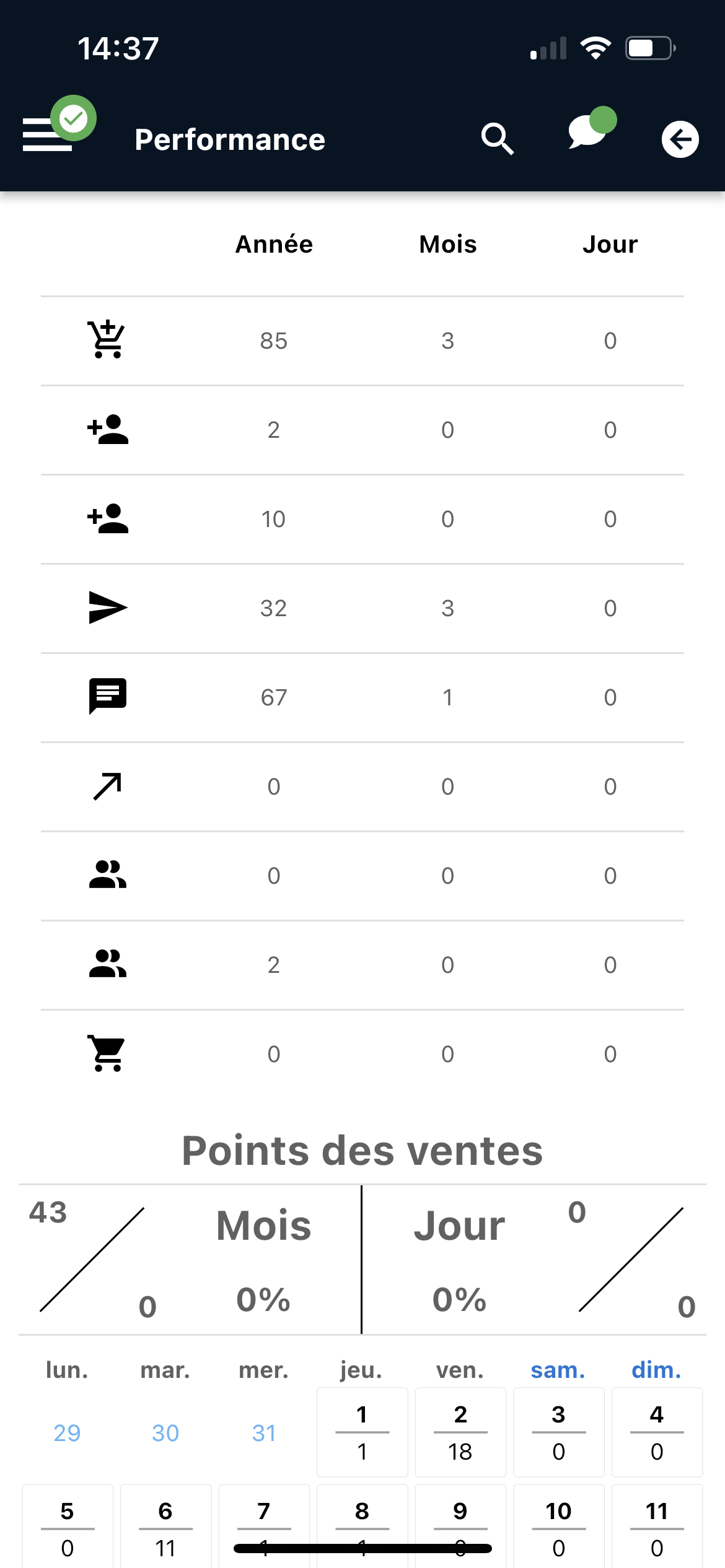Screen dimensions: 725x1568
Task: Open the hamburger drawer menu
Action: pos(48,134)
